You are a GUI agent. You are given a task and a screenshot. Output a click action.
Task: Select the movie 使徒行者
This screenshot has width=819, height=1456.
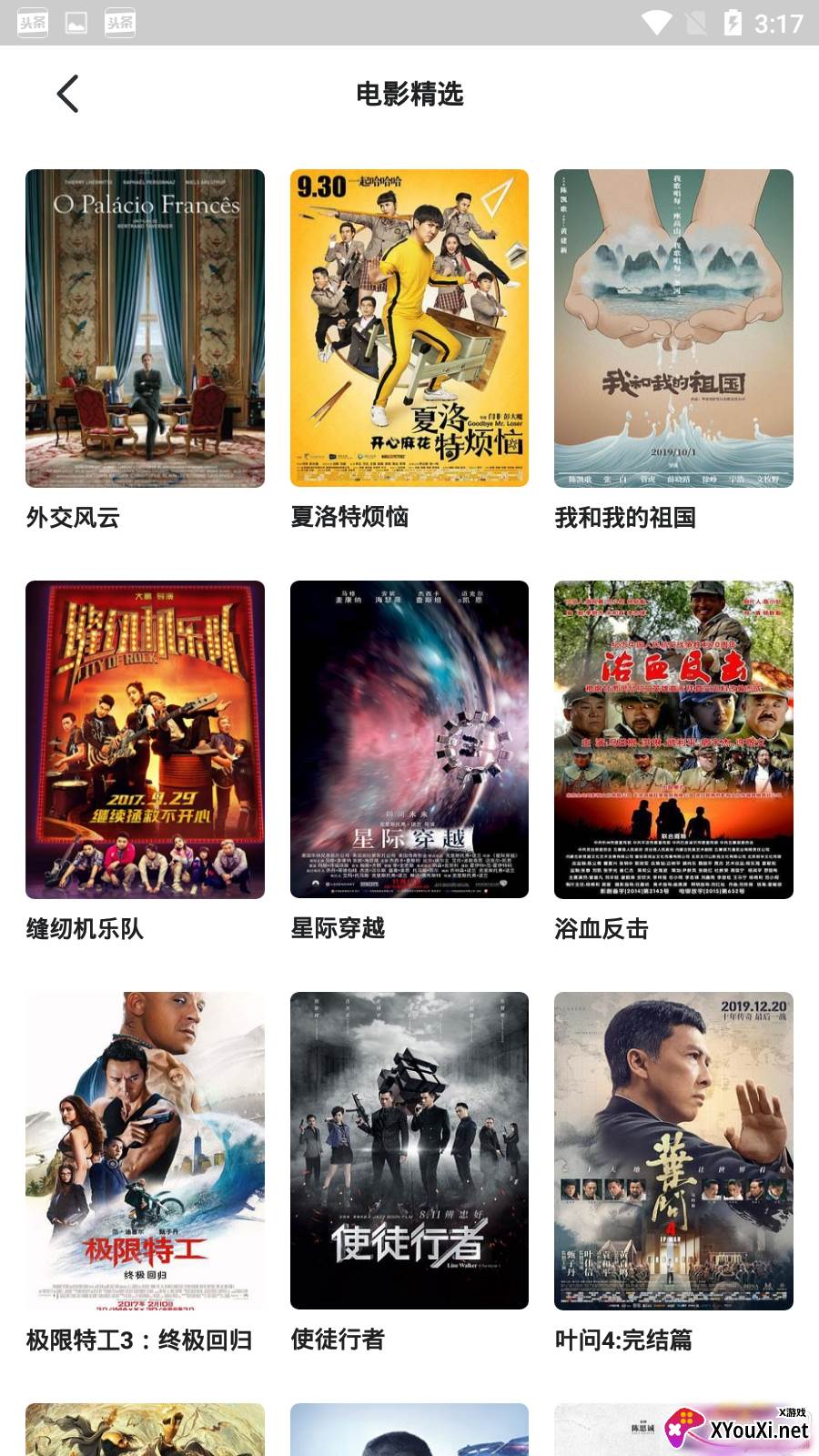(x=409, y=1151)
